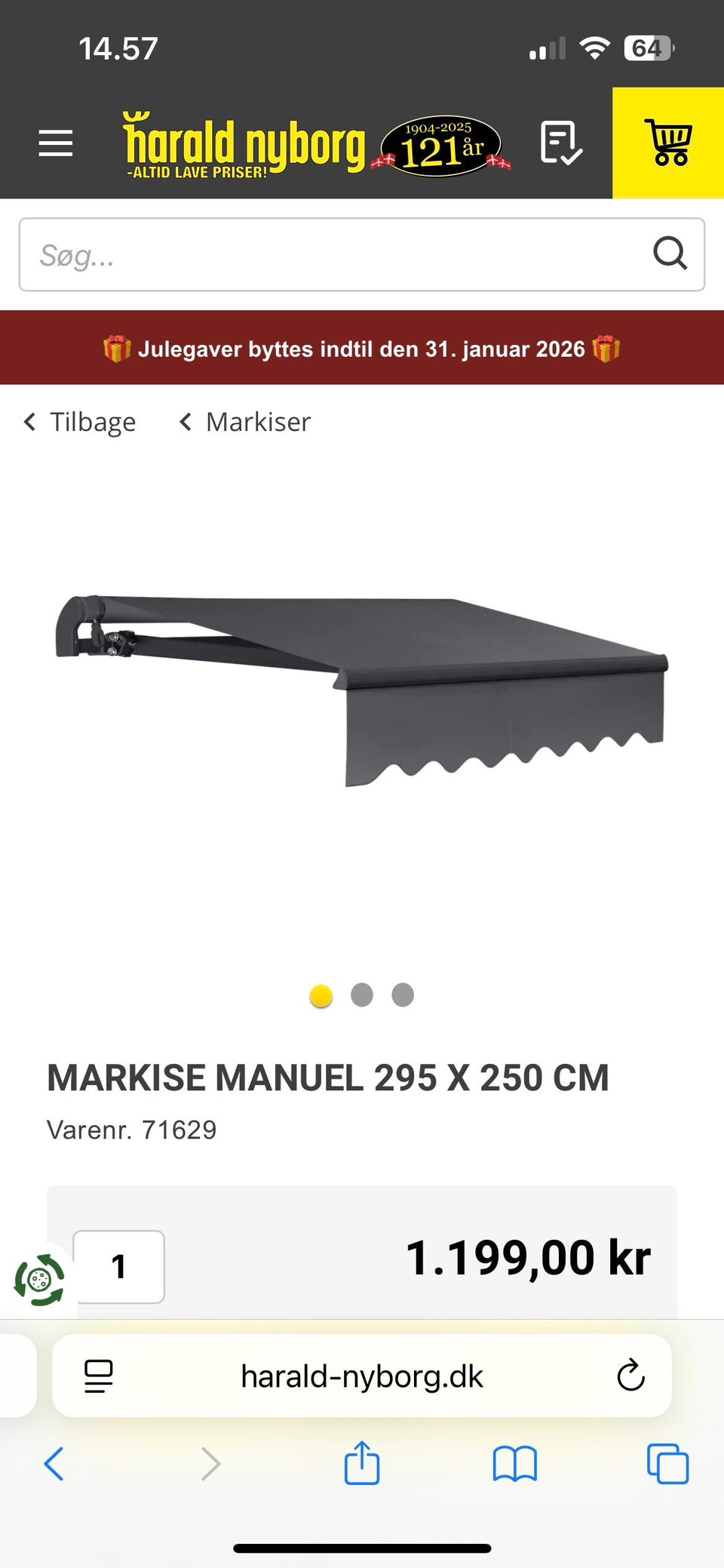Reload the page
Viewport: 724px width, 1568px height.
coord(630,1376)
